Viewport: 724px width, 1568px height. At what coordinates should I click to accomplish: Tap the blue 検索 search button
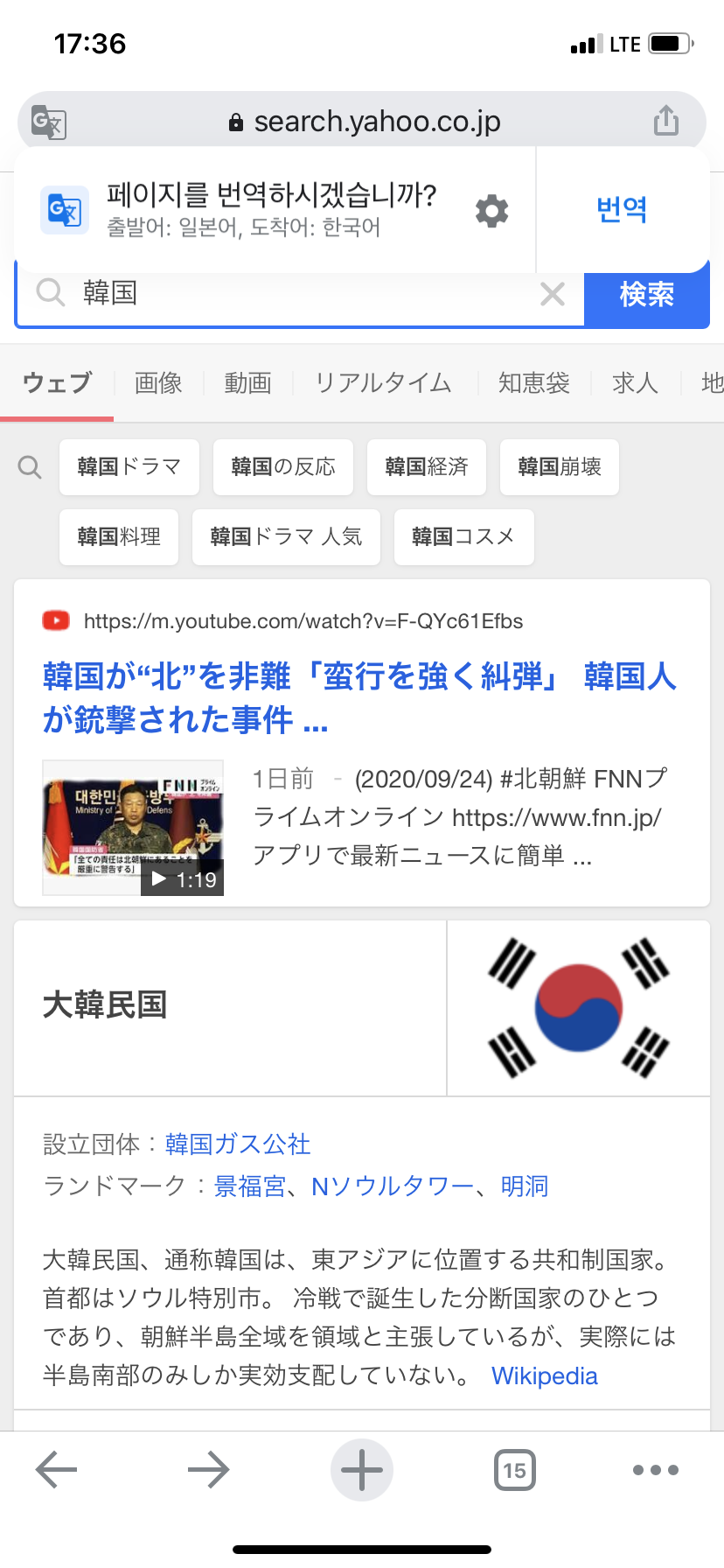[x=646, y=295]
